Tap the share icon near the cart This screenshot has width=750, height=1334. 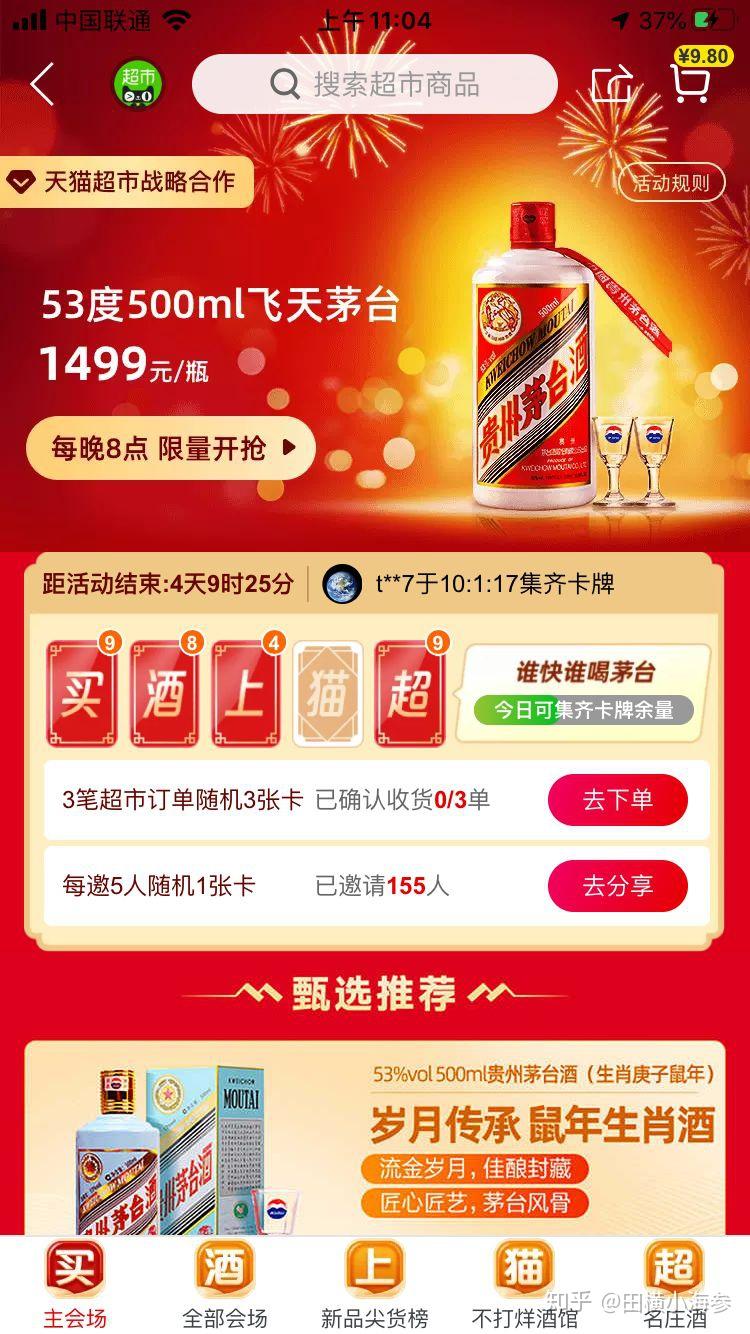click(x=614, y=85)
